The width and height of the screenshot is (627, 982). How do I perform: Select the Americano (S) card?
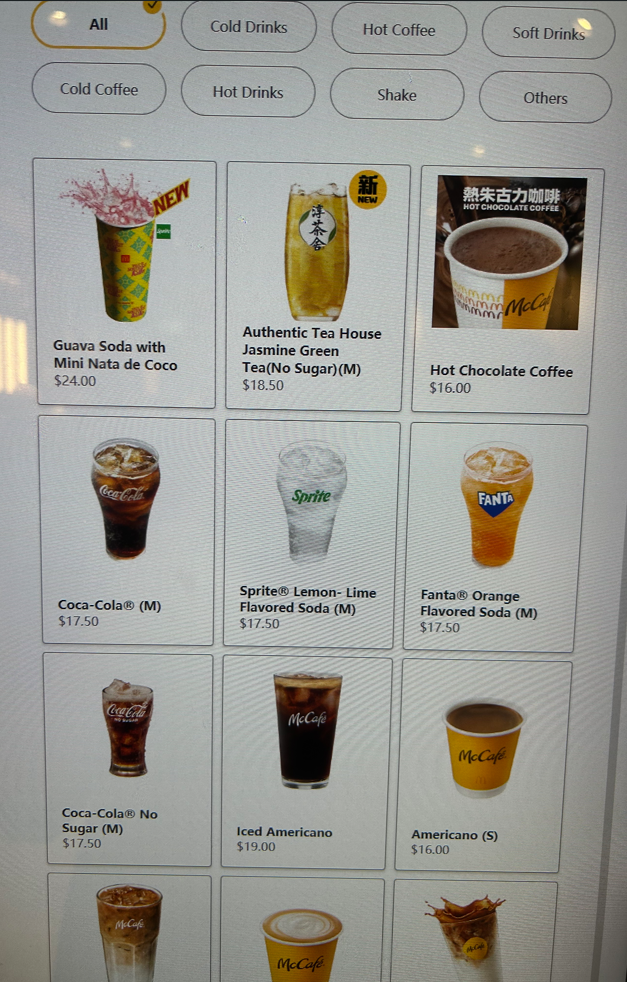click(x=485, y=765)
